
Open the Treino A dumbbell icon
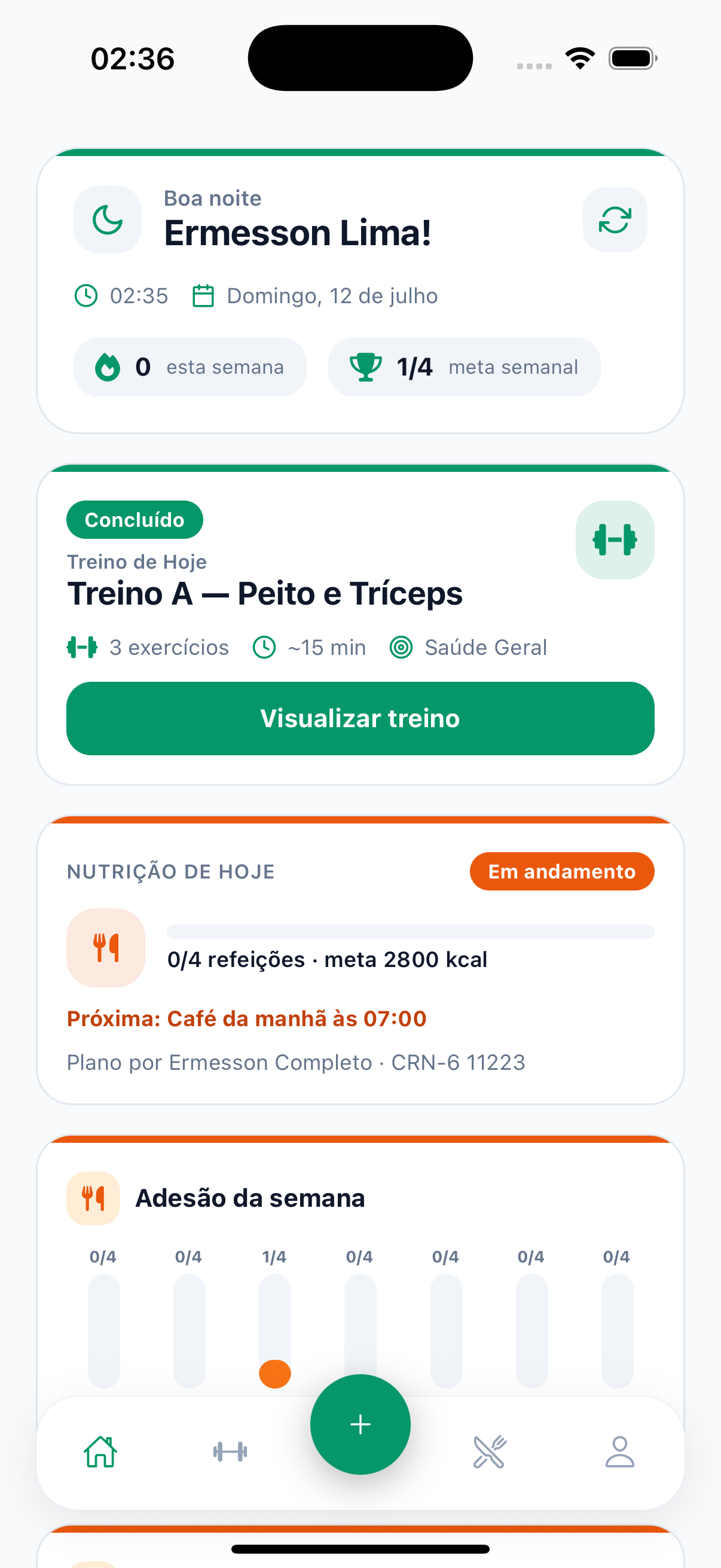615,540
